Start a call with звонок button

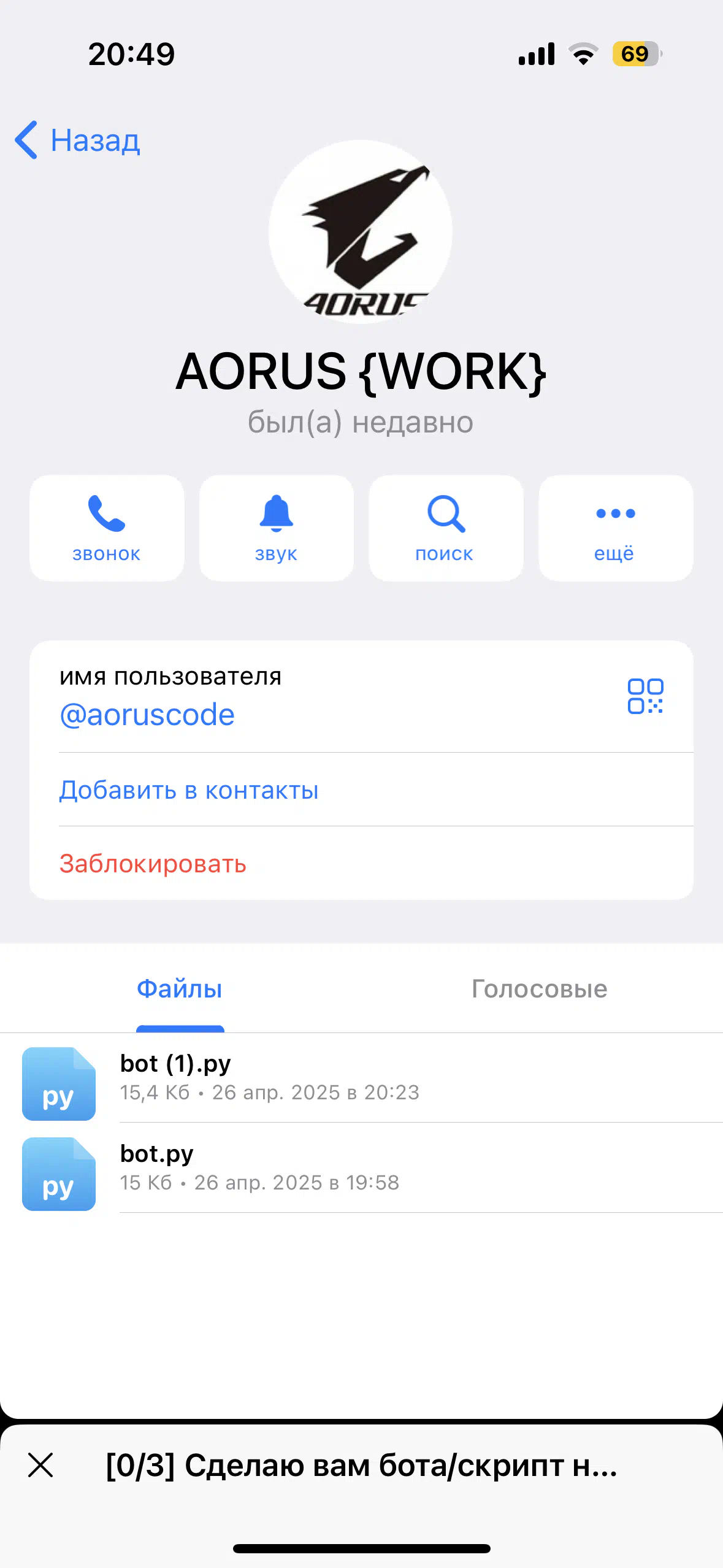[x=107, y=528]
